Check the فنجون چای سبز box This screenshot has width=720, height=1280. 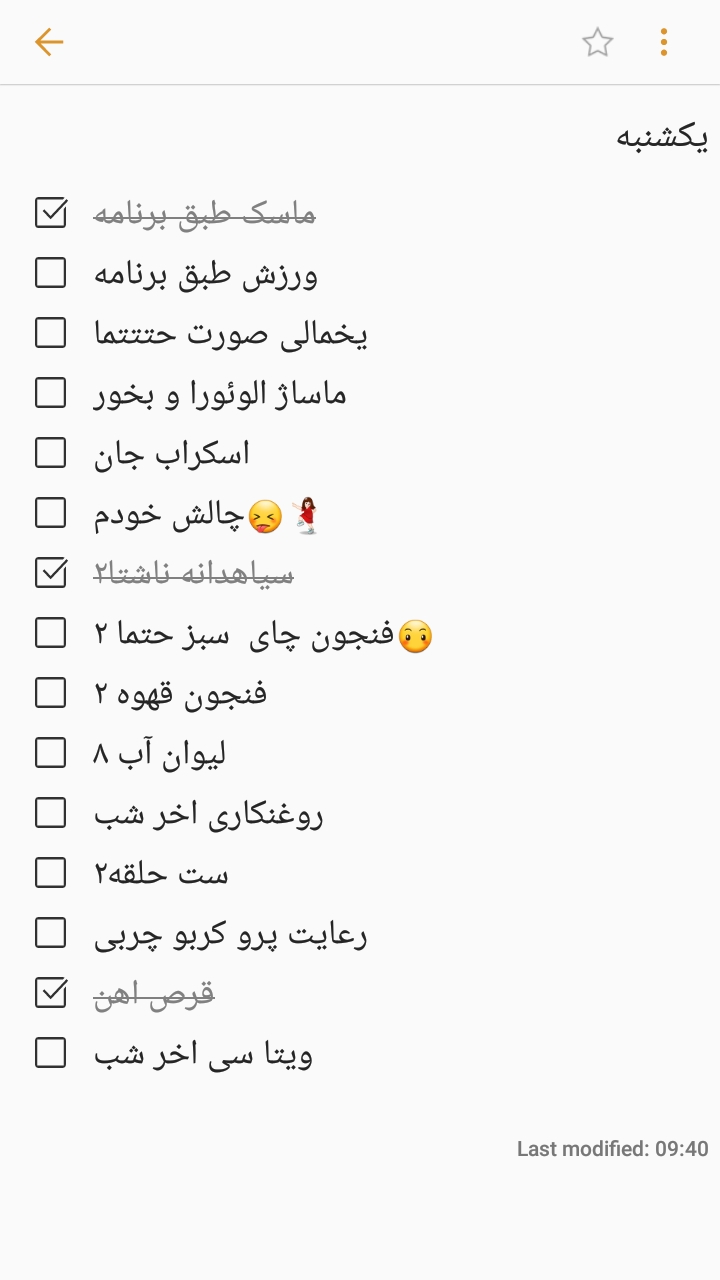51,633
